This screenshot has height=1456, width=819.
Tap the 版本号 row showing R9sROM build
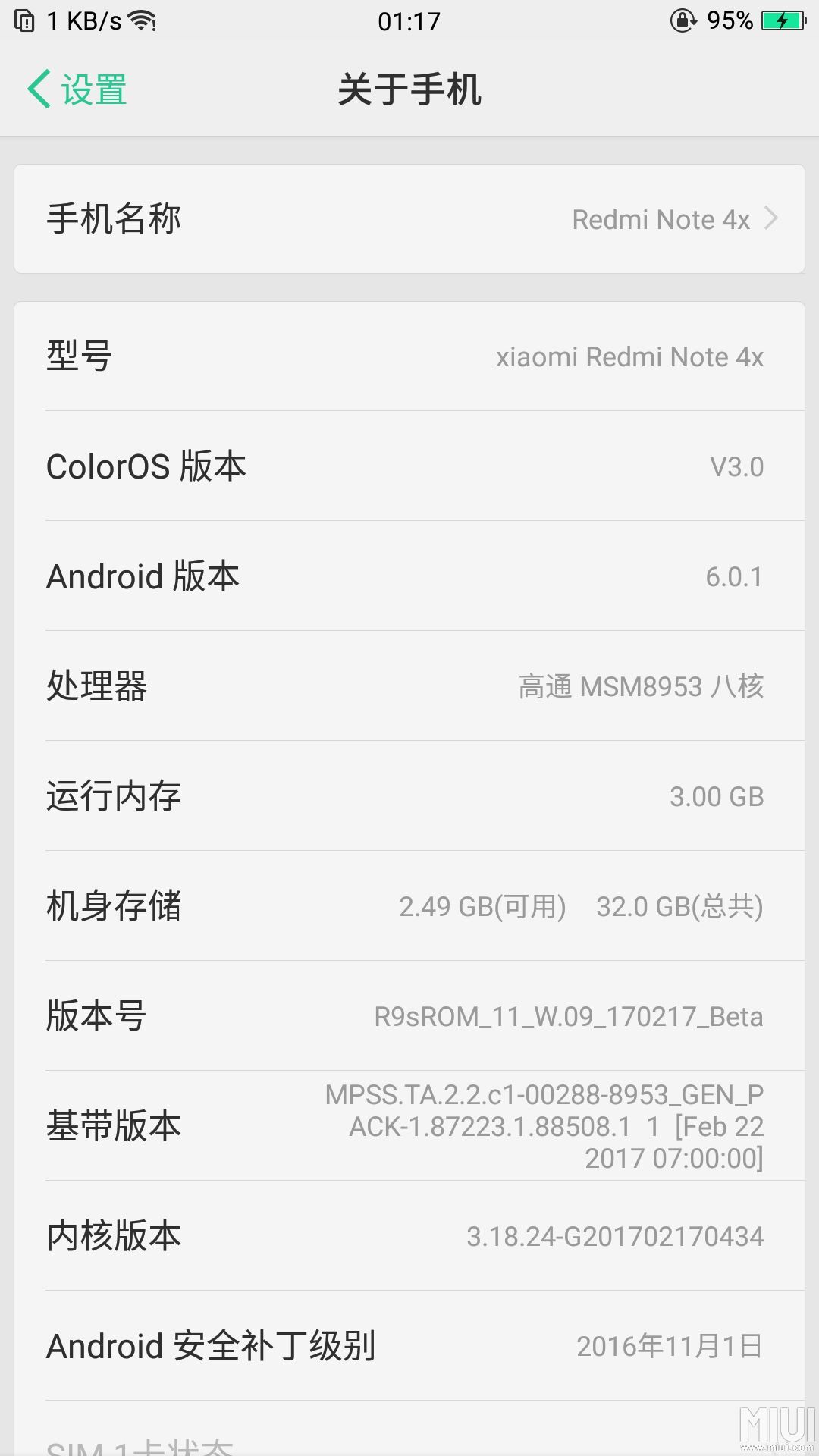(409, 1016)
